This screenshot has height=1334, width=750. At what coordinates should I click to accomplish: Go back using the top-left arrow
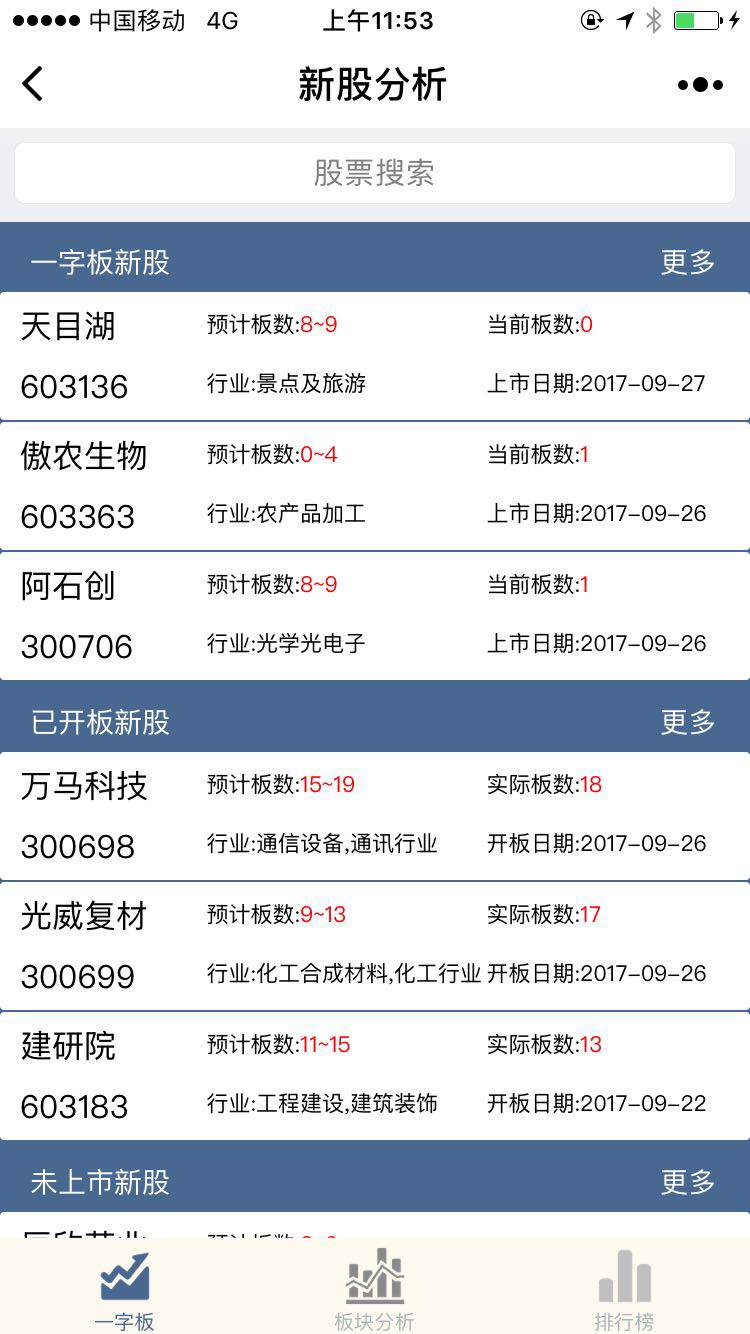pos(33,84)
